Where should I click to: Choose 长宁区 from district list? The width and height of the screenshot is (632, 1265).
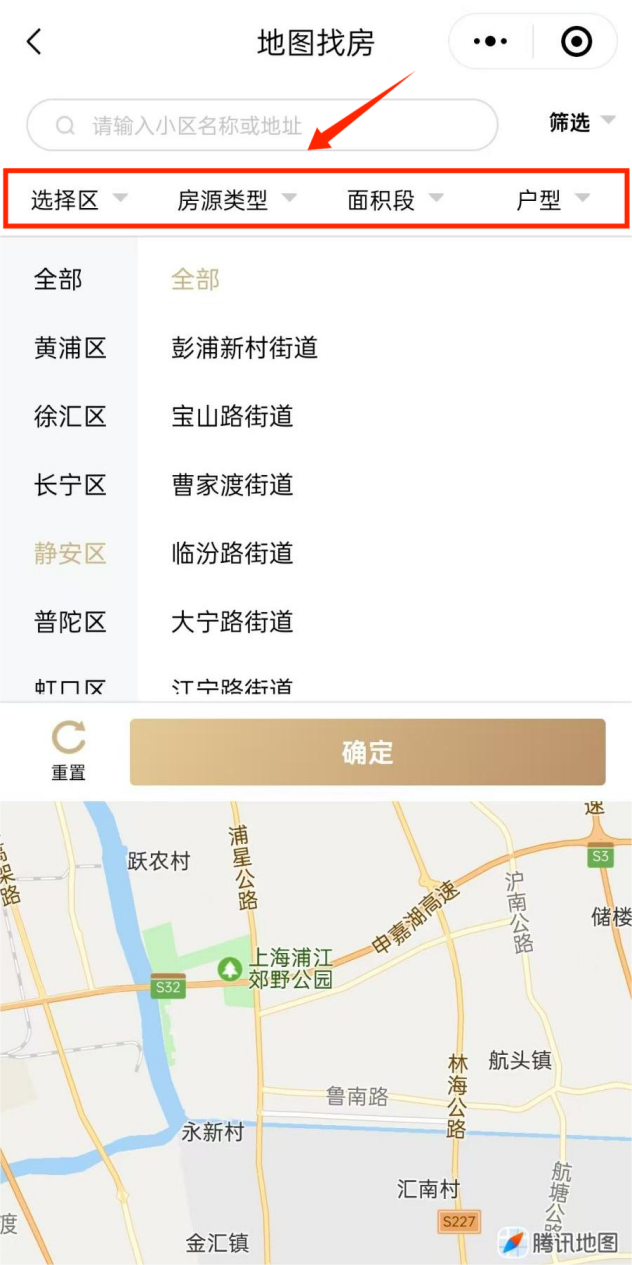click(70, 486)
